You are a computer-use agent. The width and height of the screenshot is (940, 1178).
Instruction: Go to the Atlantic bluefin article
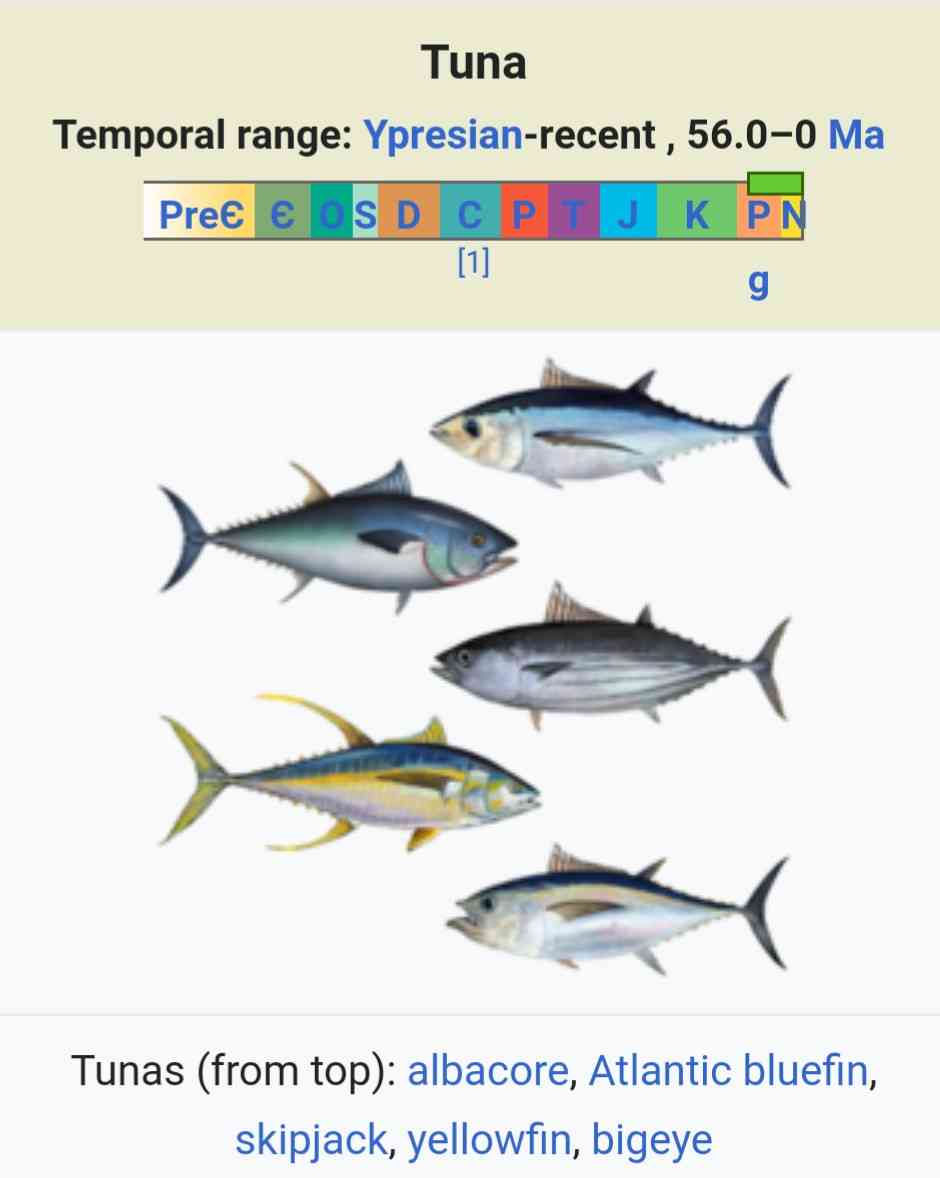[x=727, y=1072]
